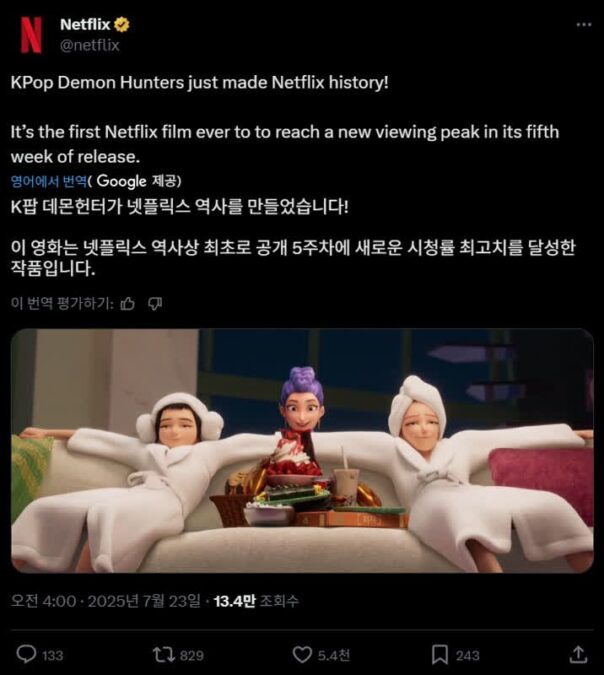This screenshot has width=604, height=675.
Task: Repost the Netflix tweet
Action: point(162,654)
